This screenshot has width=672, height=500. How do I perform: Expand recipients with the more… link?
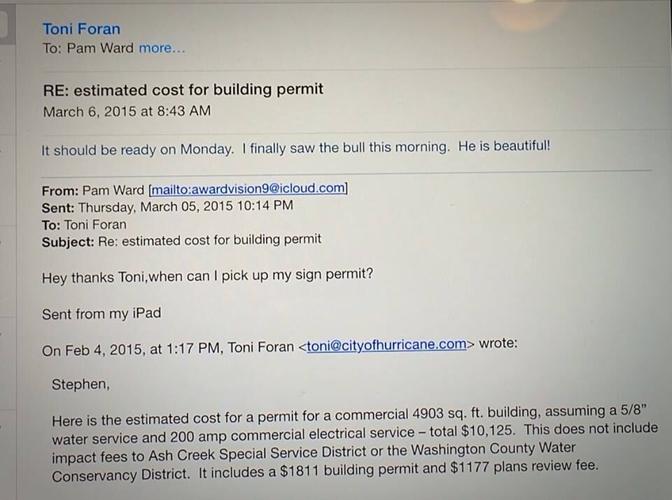[x=162, y=48]
